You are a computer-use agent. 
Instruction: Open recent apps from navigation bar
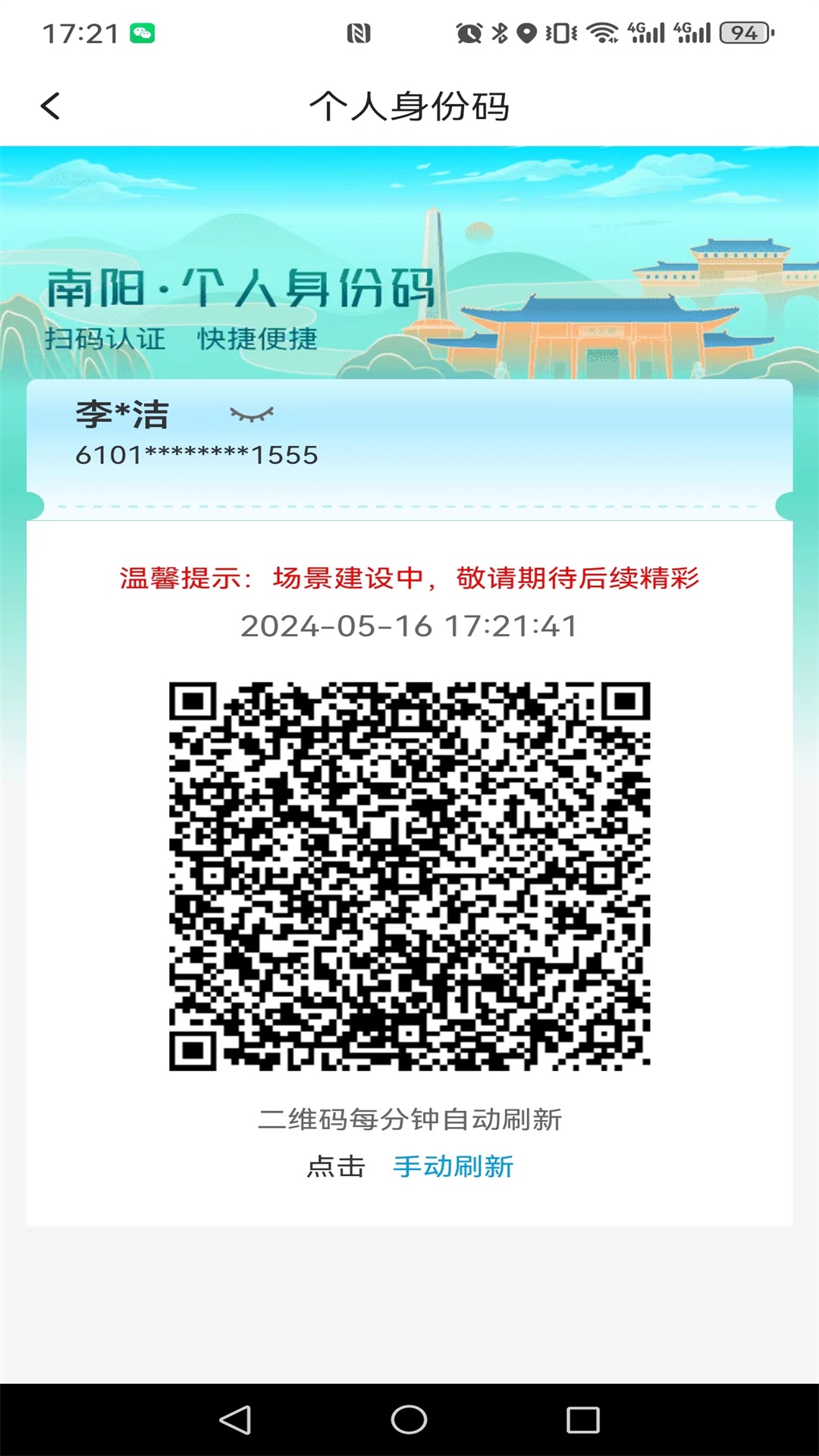[x=582, y=1420]
